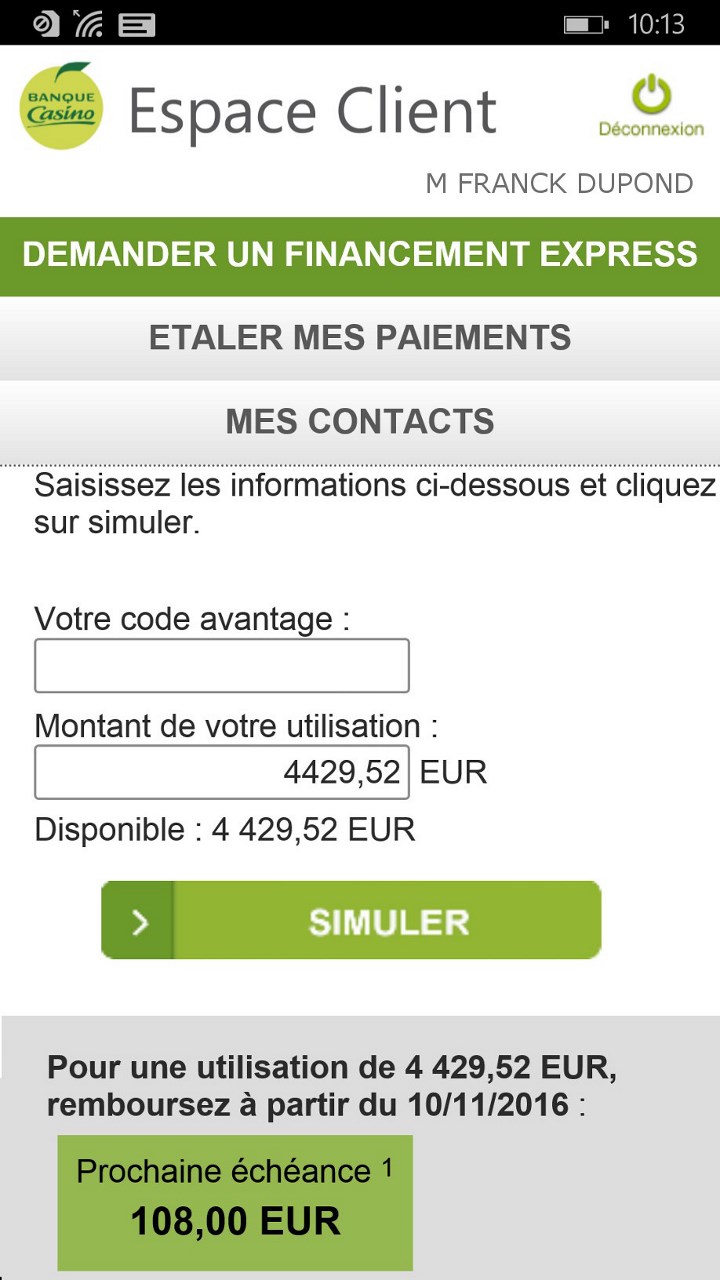720x1280 pixels.
Task: Open Demander un financement express section
Action: (360, 255)
